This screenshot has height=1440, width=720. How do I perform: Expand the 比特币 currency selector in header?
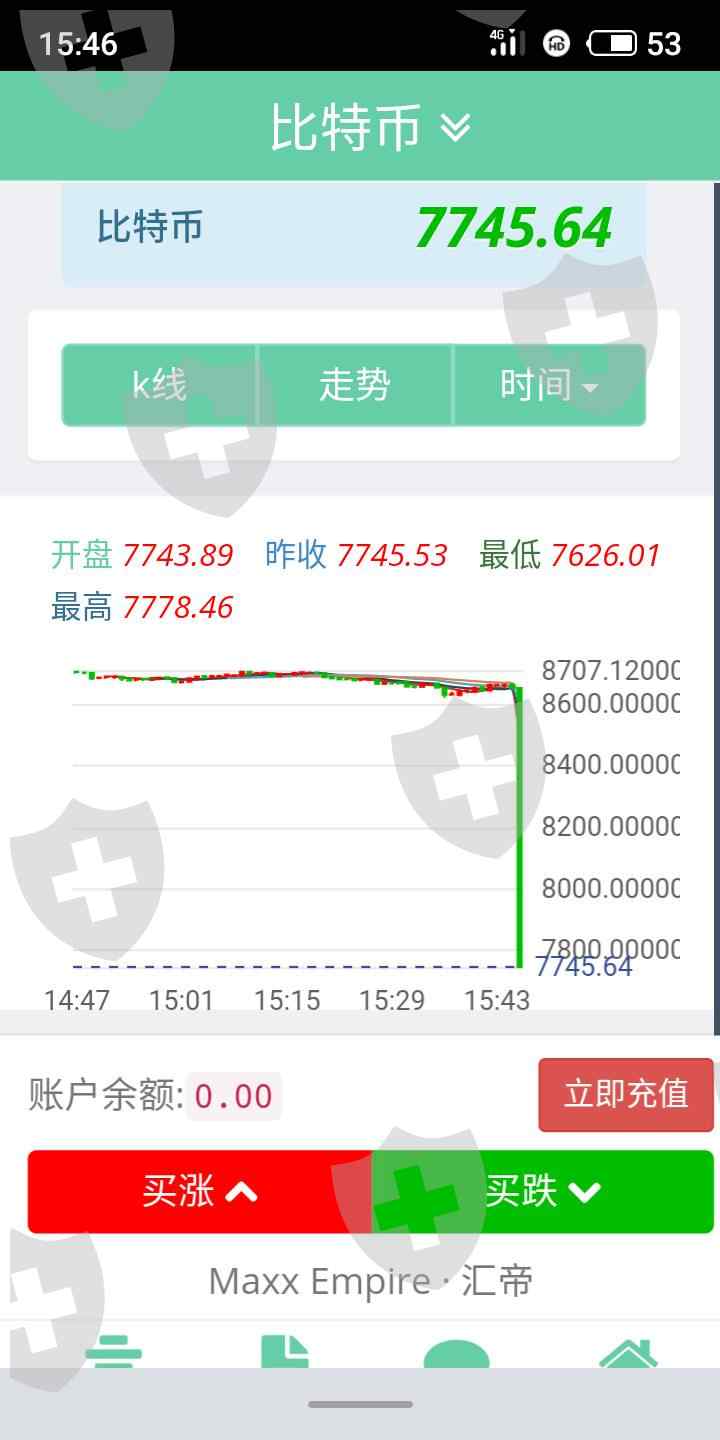click(x=370, y=128)
